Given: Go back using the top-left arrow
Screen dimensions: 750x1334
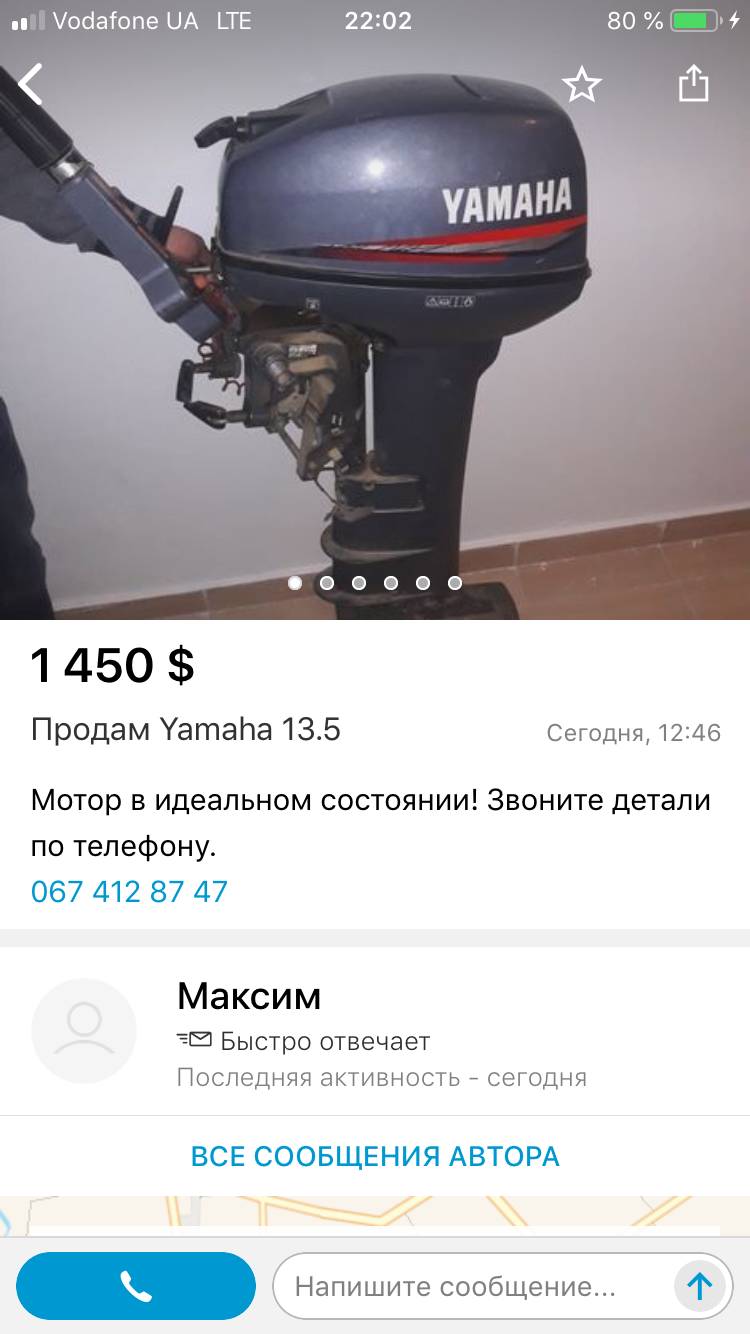Looking at the screenshot, I should [32, 85].
